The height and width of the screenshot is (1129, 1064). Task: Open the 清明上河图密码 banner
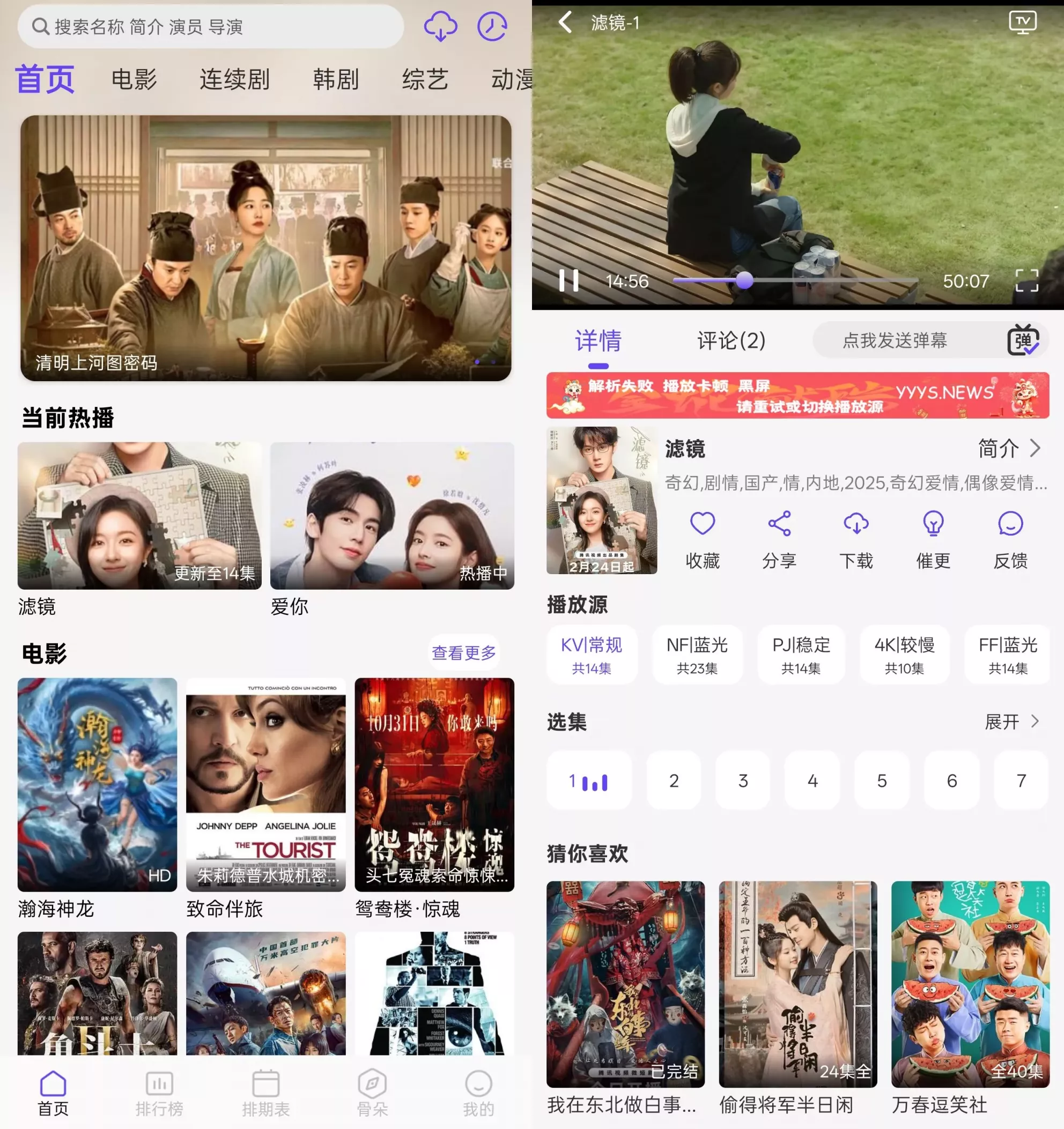[266, 248]
